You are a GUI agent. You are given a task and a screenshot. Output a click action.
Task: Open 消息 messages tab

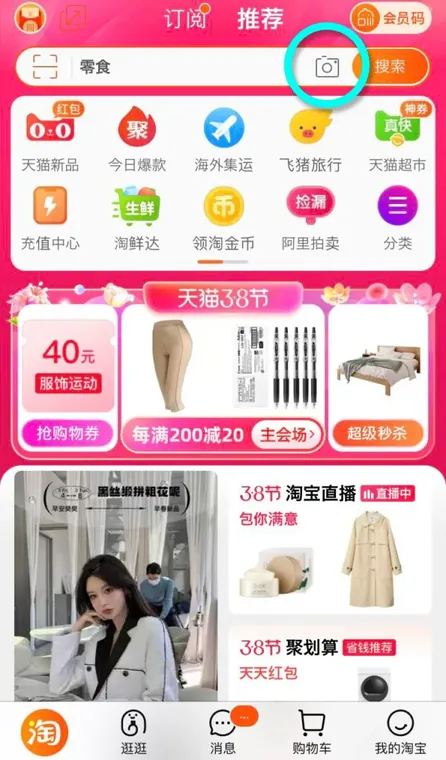pyautogui.click(x=223, y=732)
